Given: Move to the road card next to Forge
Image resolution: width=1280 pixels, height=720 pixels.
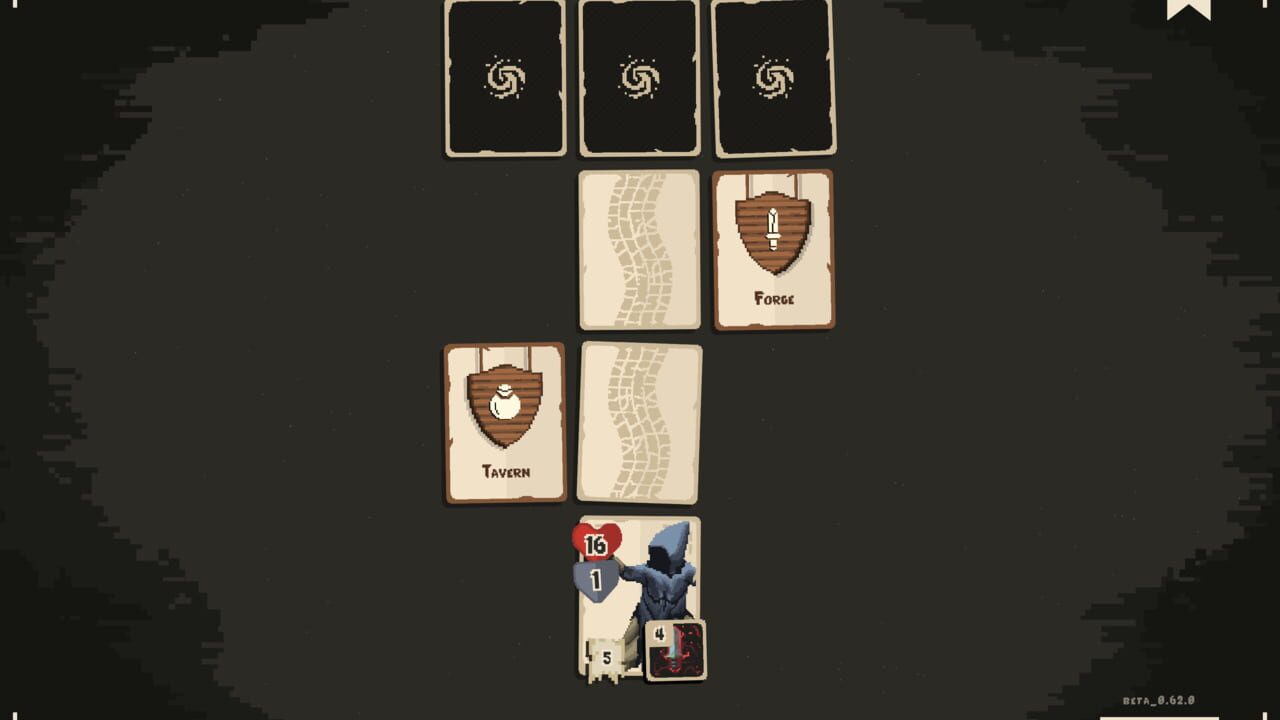Looking at the screenshot, I should (640, 250).
